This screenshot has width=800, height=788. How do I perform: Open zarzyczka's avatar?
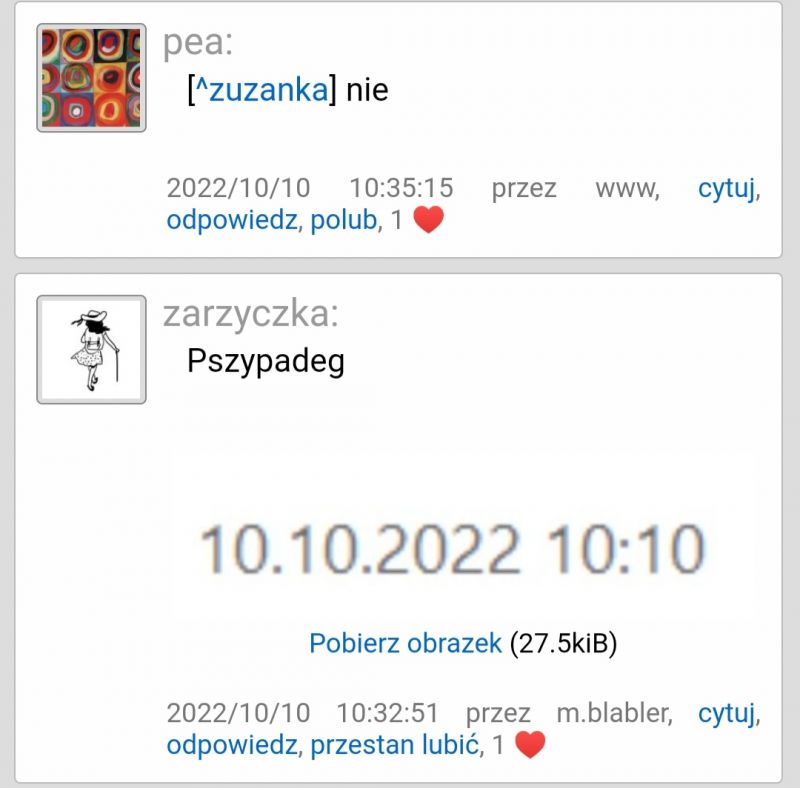coord(91,349)
